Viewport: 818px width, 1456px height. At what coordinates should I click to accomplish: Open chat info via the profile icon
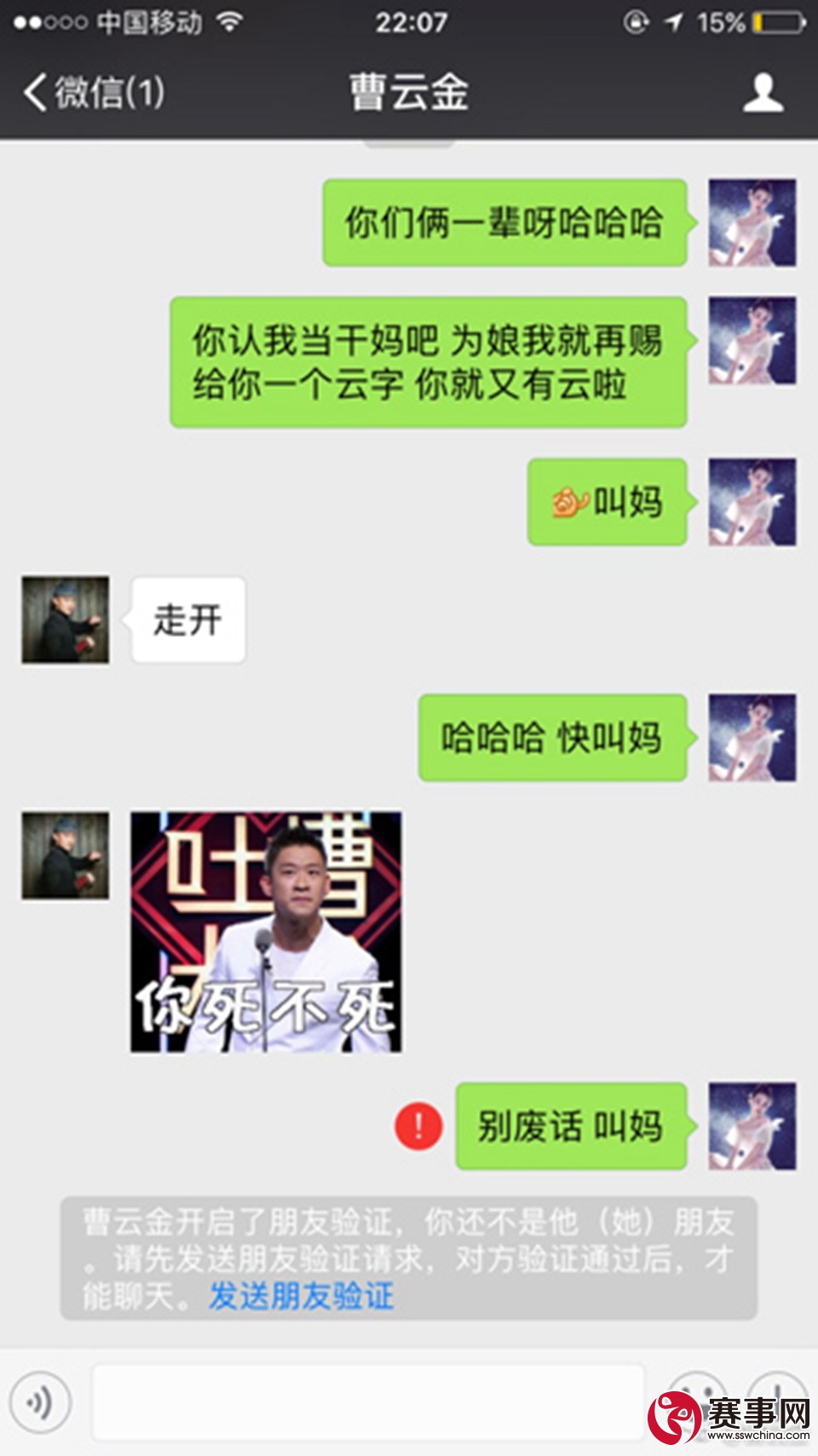pos(763,92)
